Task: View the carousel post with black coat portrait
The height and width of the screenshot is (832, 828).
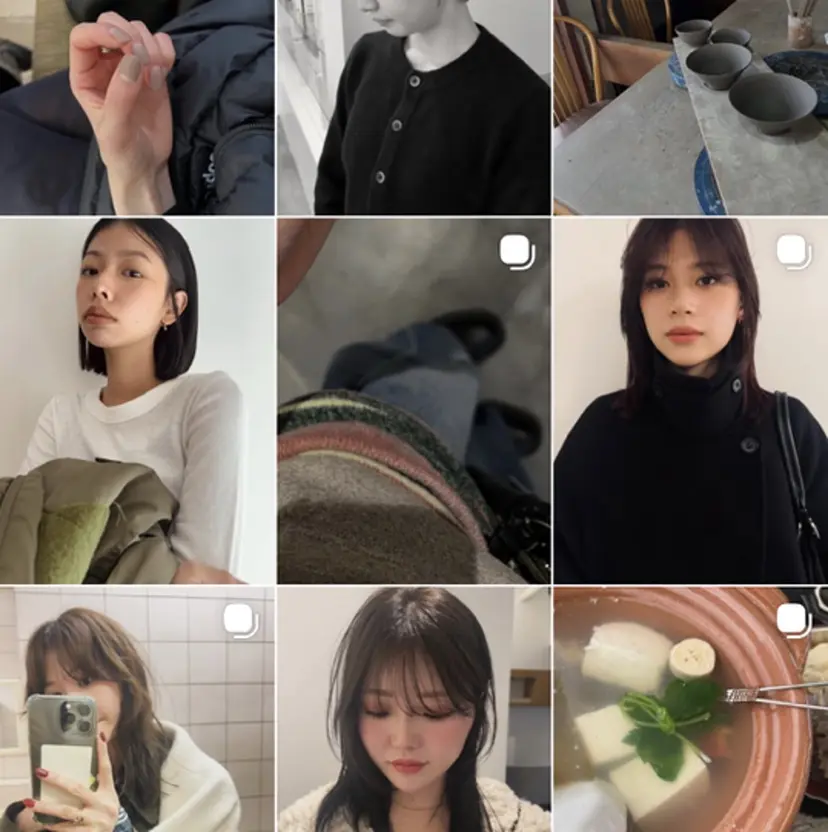Action: (x=690, y=400)
